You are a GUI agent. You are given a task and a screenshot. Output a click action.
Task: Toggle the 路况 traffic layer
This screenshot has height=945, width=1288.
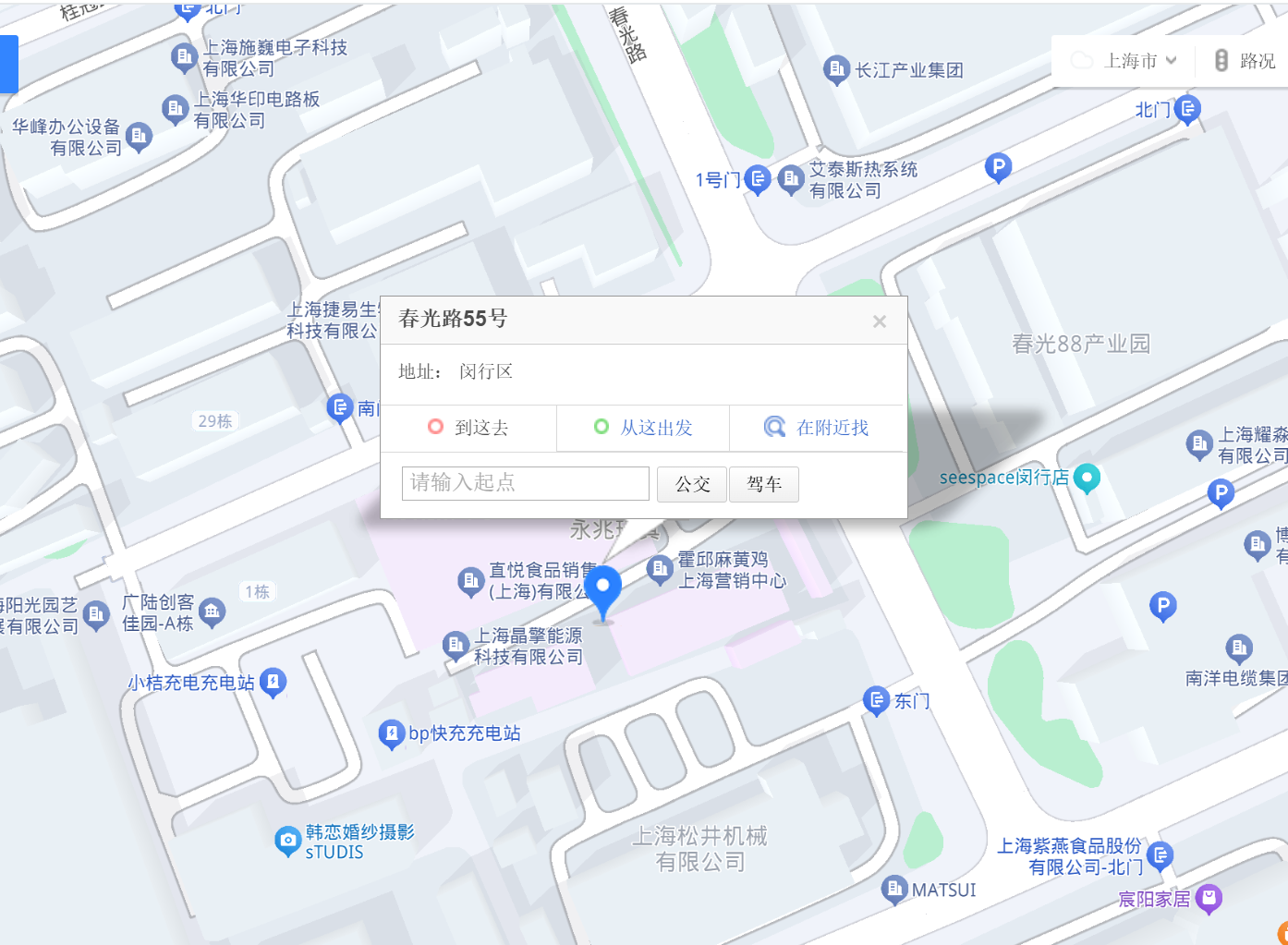pos(1245,61)
